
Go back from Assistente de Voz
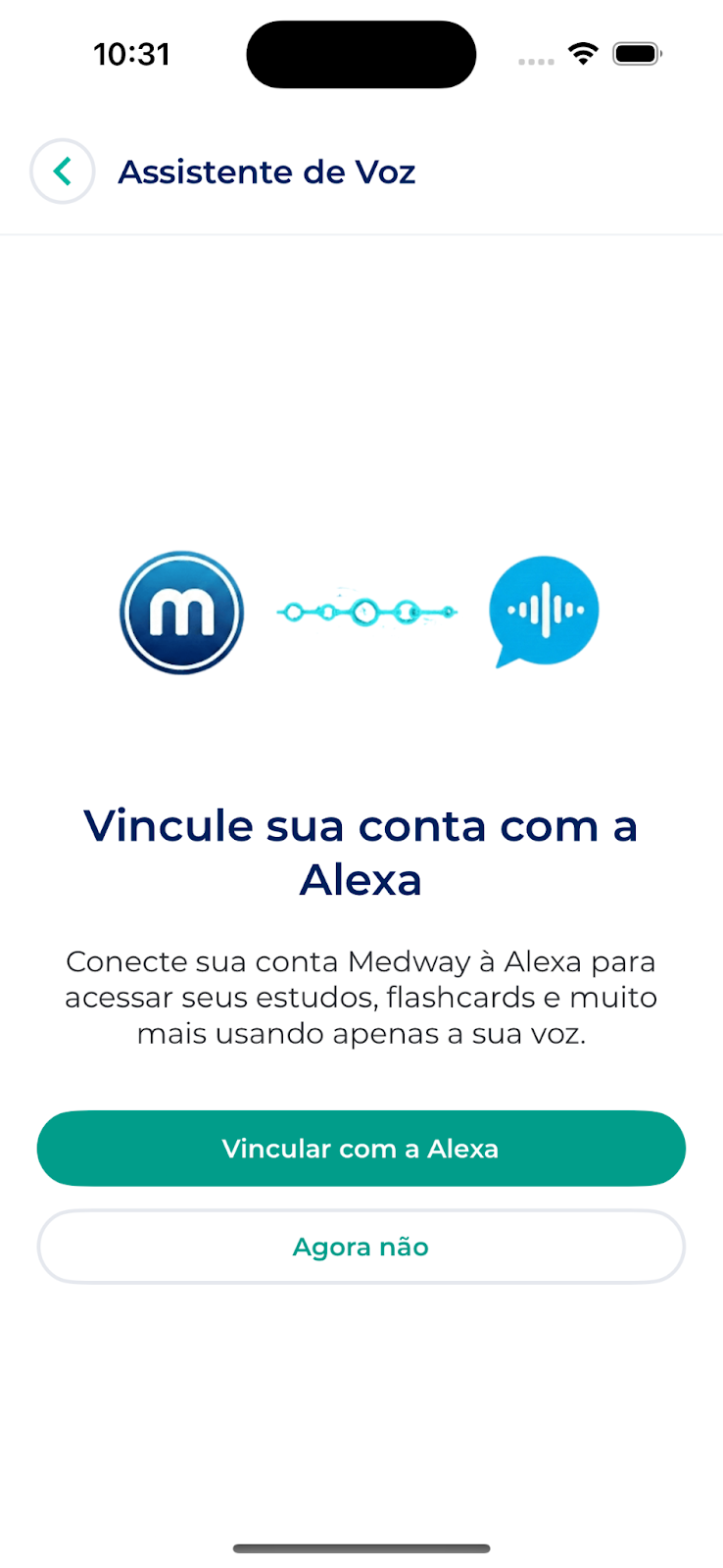click(x=63, y=171)
